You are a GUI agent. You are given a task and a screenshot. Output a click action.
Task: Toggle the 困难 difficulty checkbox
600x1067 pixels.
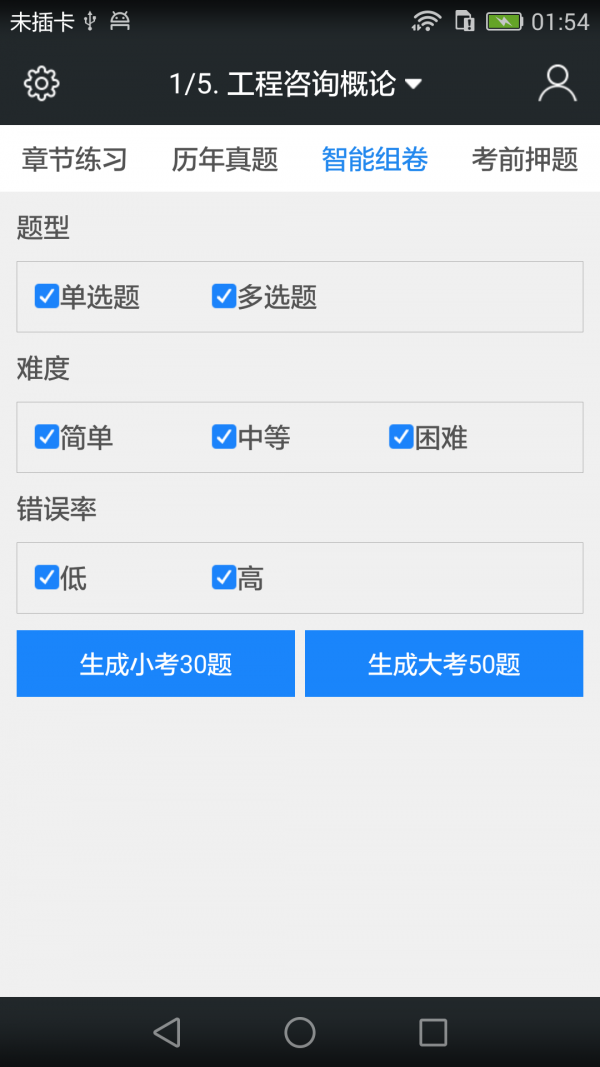click(401, 437)
